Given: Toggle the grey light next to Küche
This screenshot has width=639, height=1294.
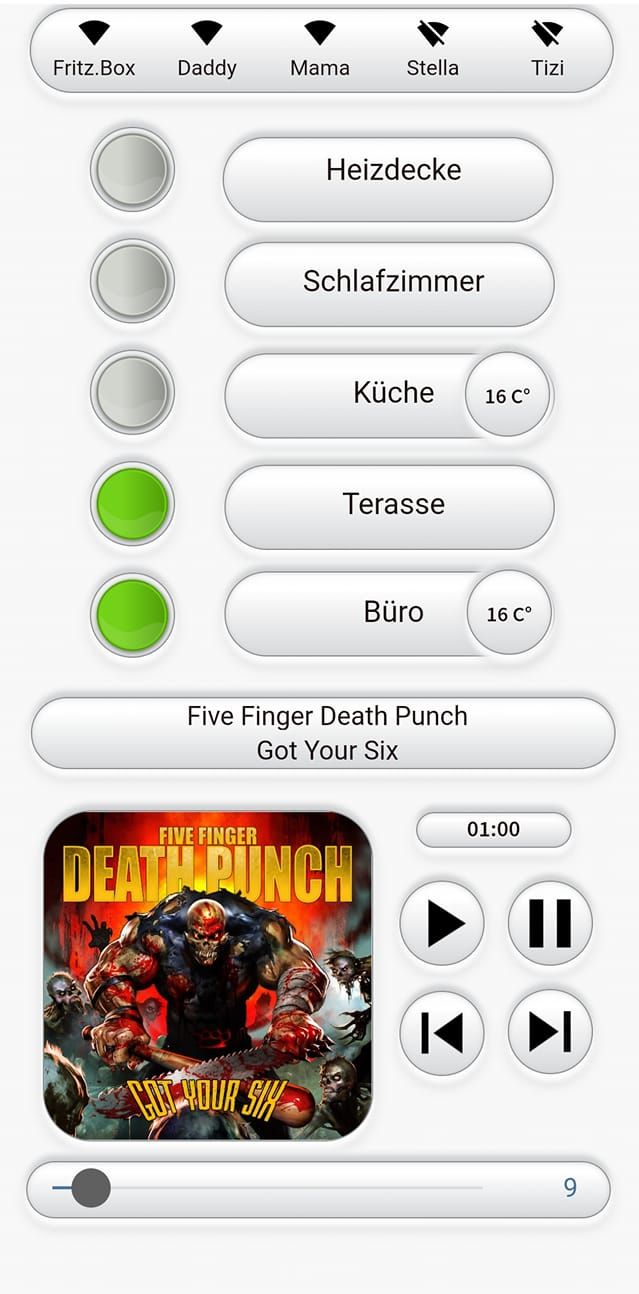Looking at the screenshot, I should (x=132, y=392).
